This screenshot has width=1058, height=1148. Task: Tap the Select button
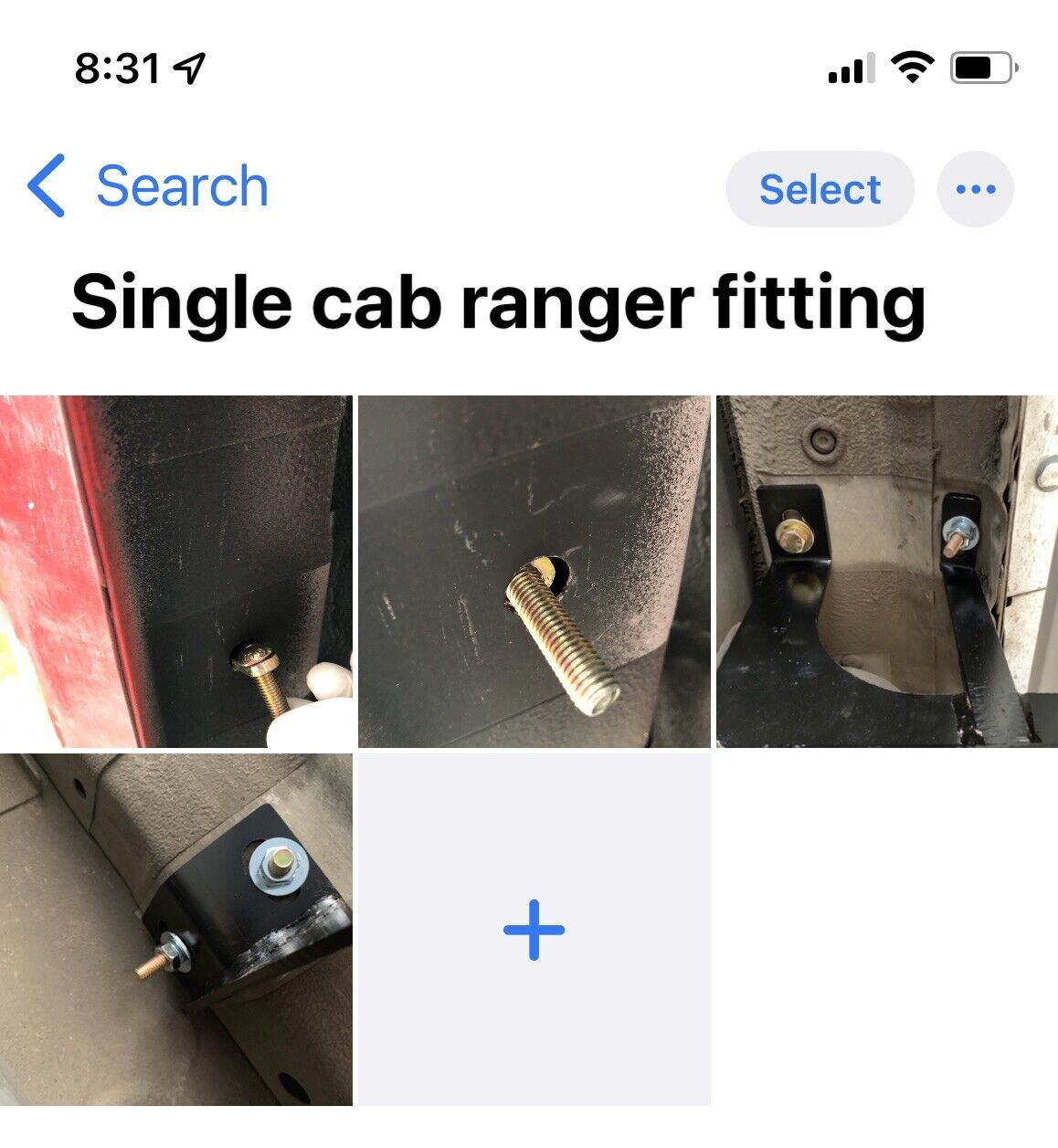tap(820, 189)
